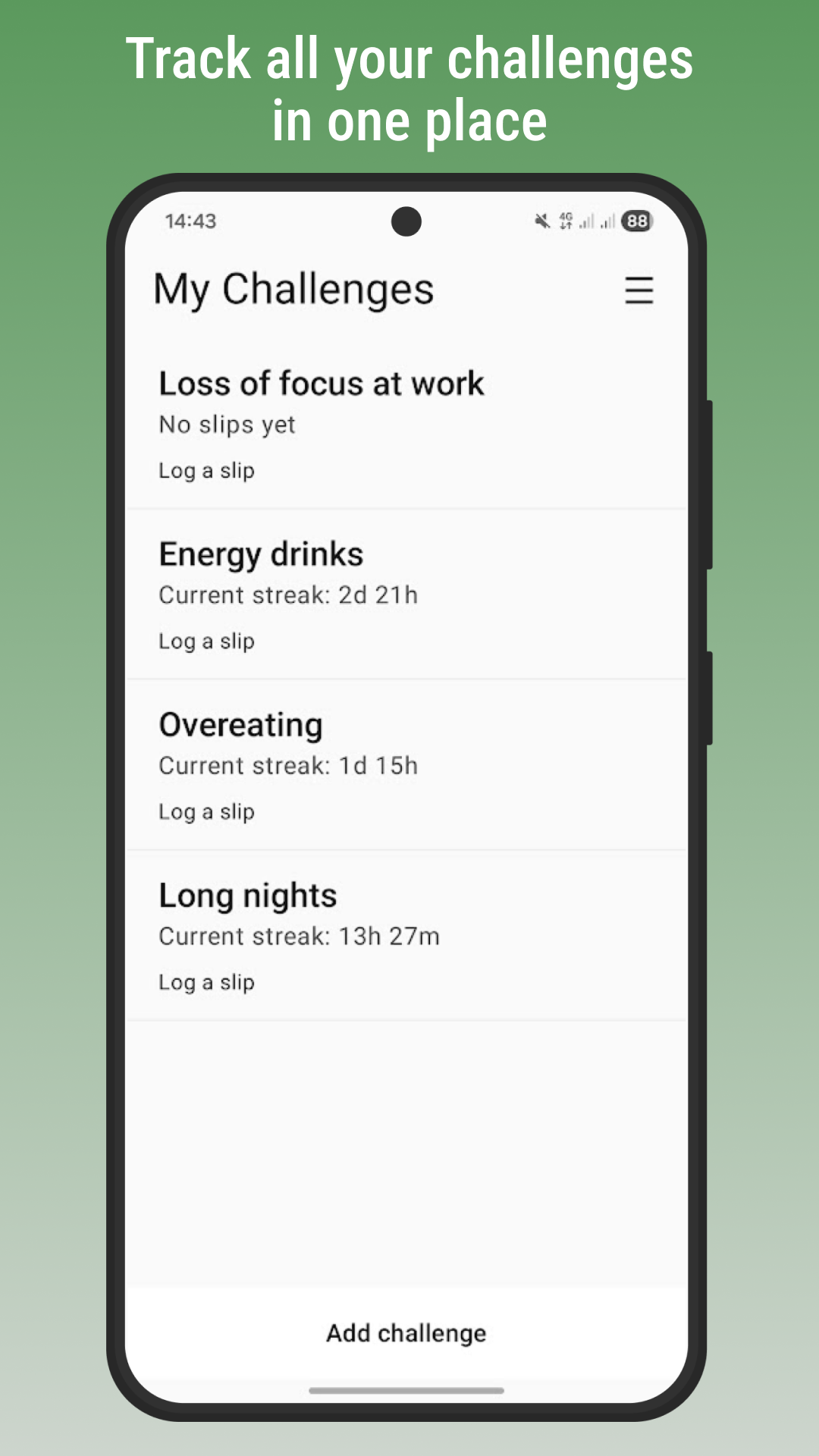Click the No slips yet status text
The image size is (819, 1456).
pos(225,424)
